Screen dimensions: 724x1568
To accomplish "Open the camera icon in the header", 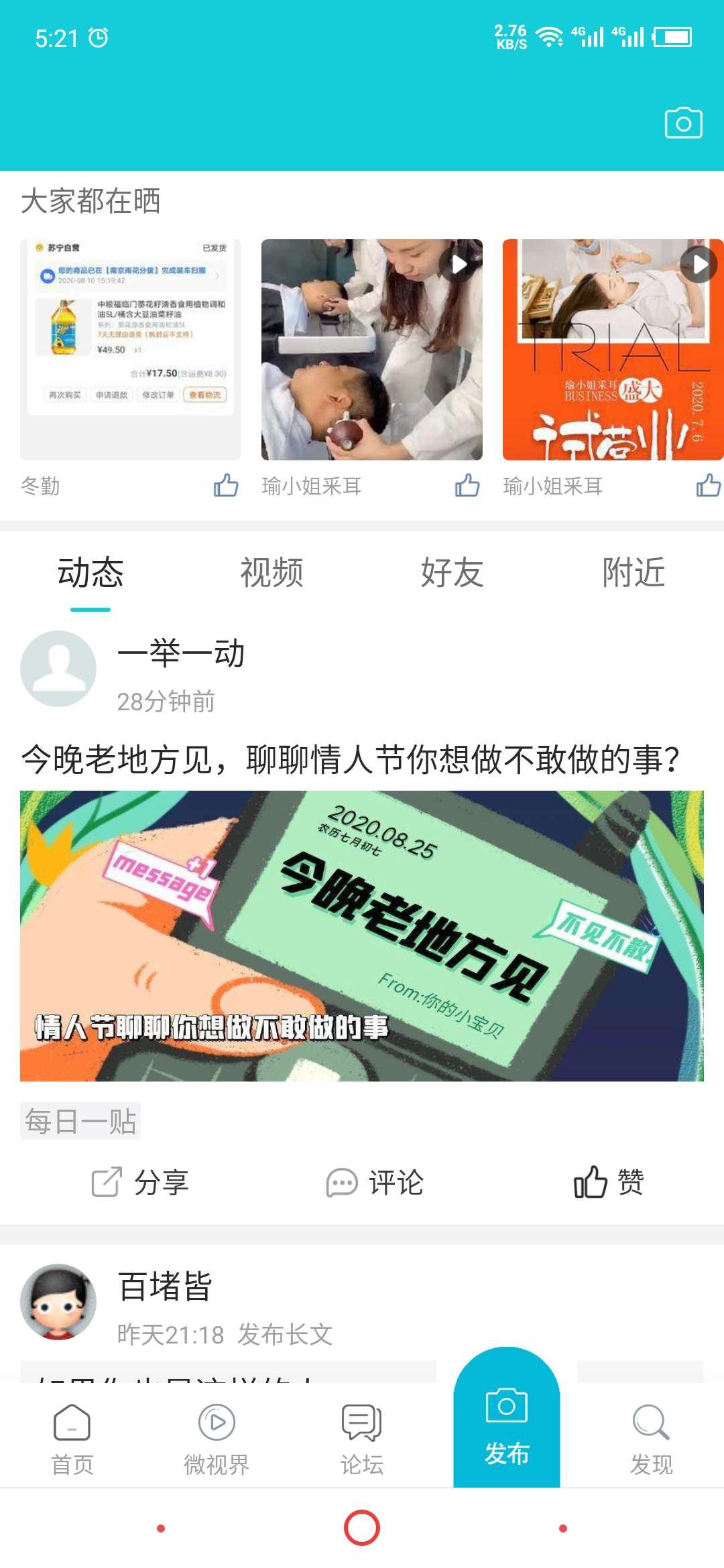I will click(683, 123).
